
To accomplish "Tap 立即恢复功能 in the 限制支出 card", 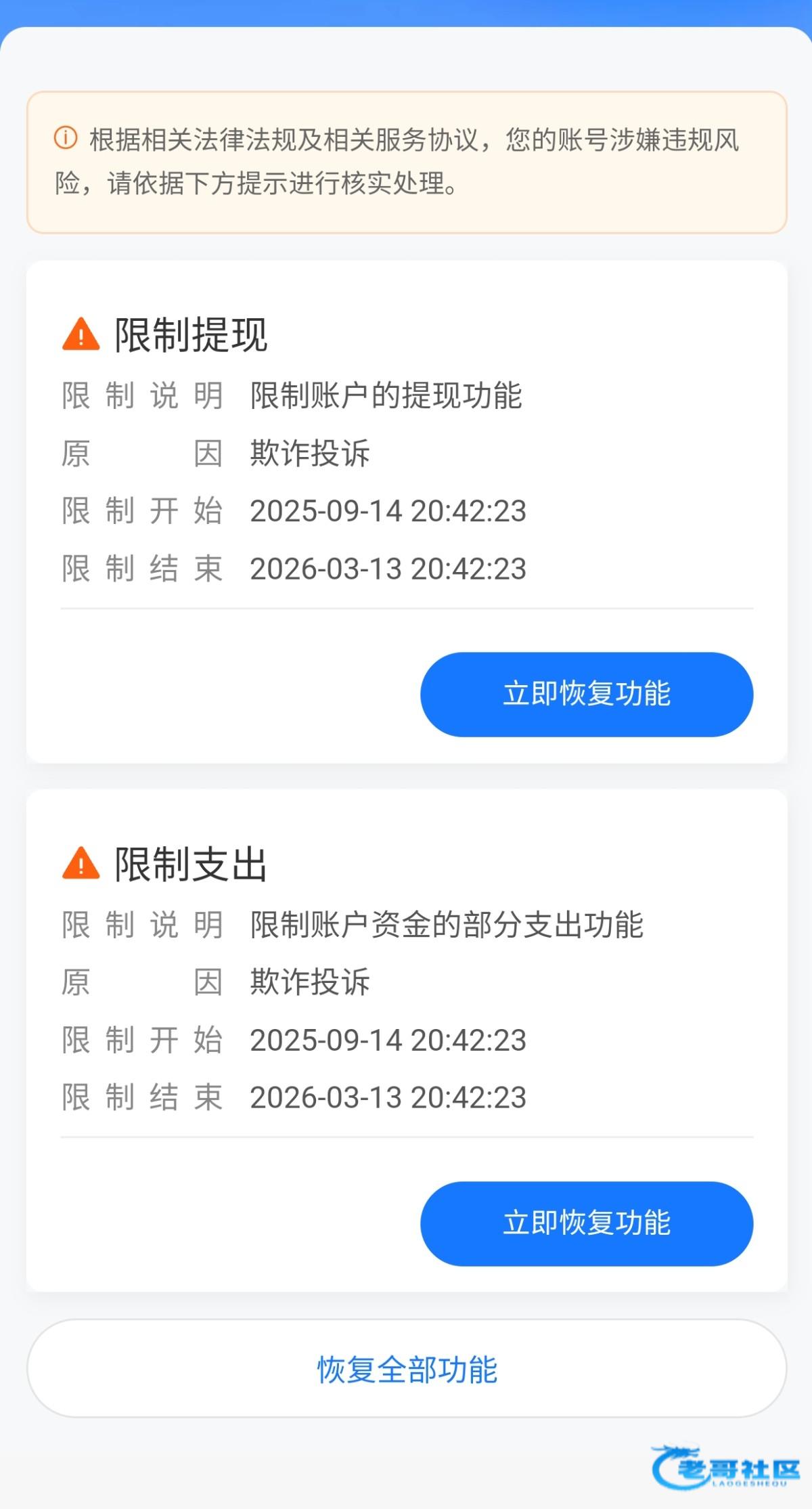I will (x=587, y=1223).
